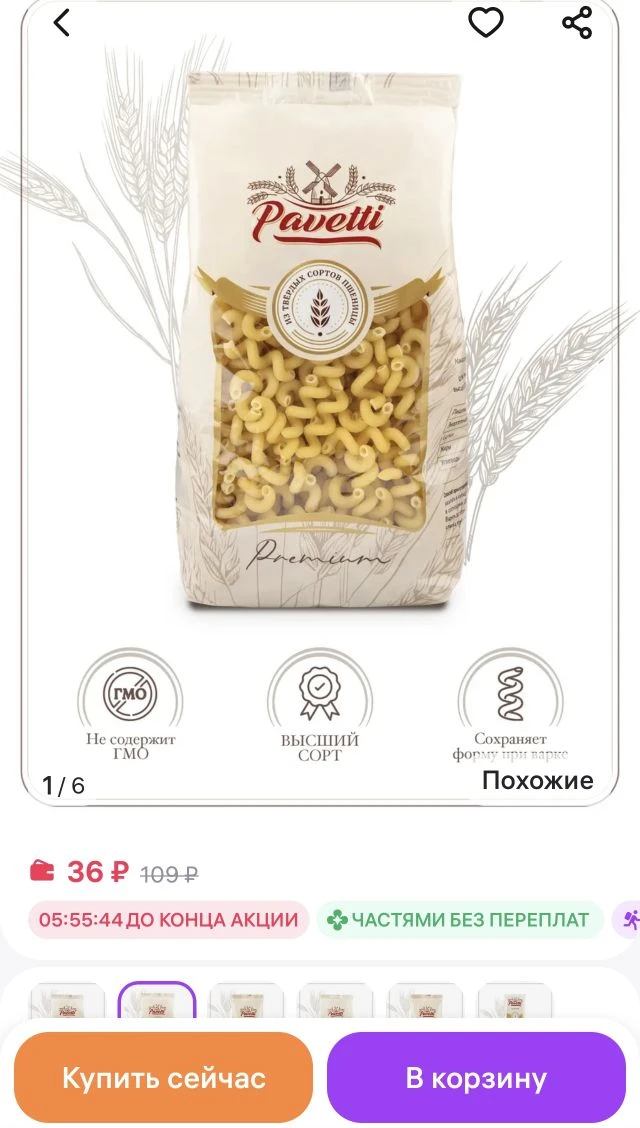Select the purple-outlined photo thumbnail

157,1005
